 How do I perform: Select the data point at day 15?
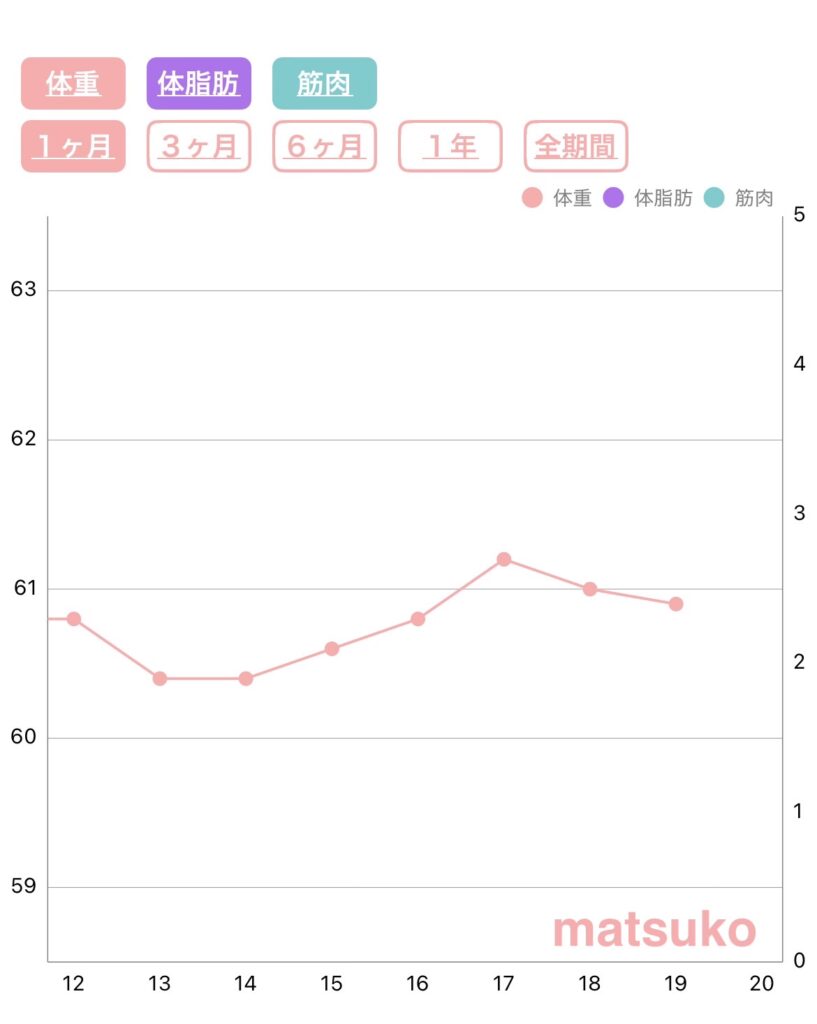pos(331,649)
